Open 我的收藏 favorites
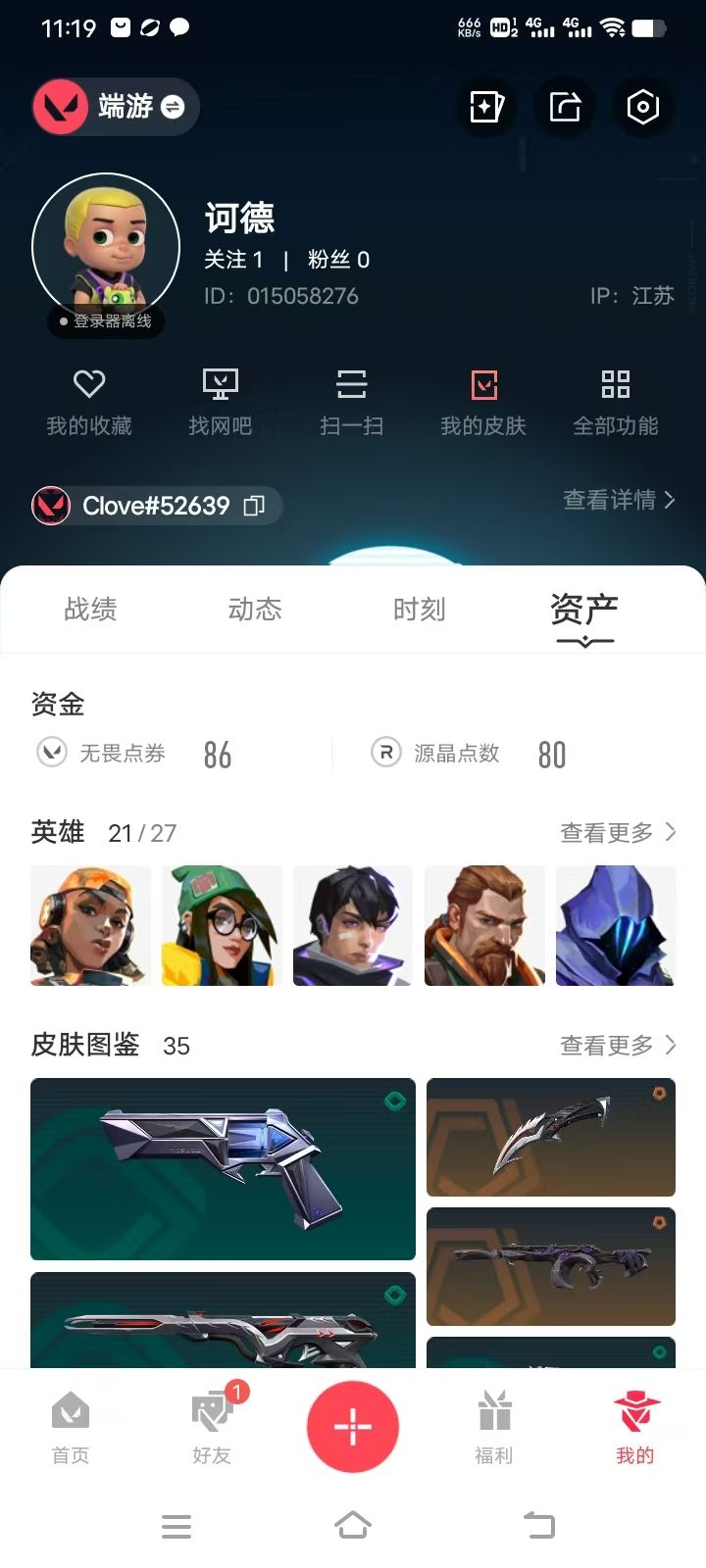The width and height of the screenshot is (706, 1568). (89, 403)
